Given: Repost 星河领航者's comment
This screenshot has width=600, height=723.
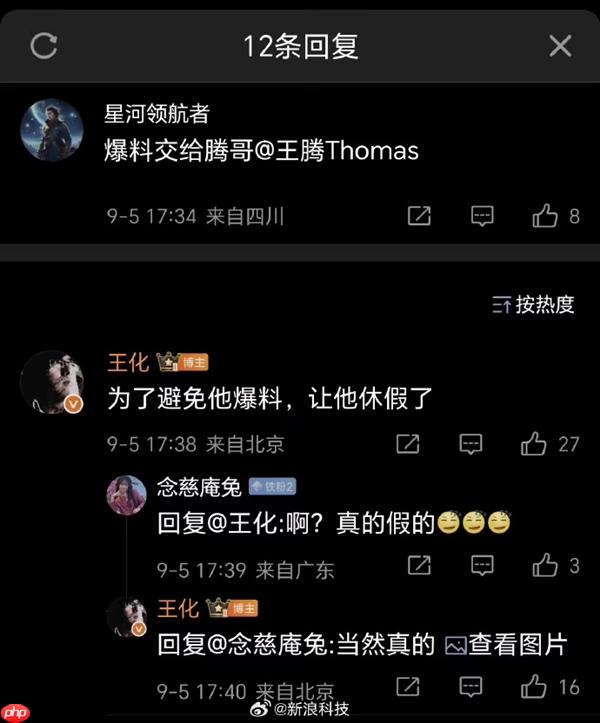Looking at the screenshot, I should coord(419,216).
